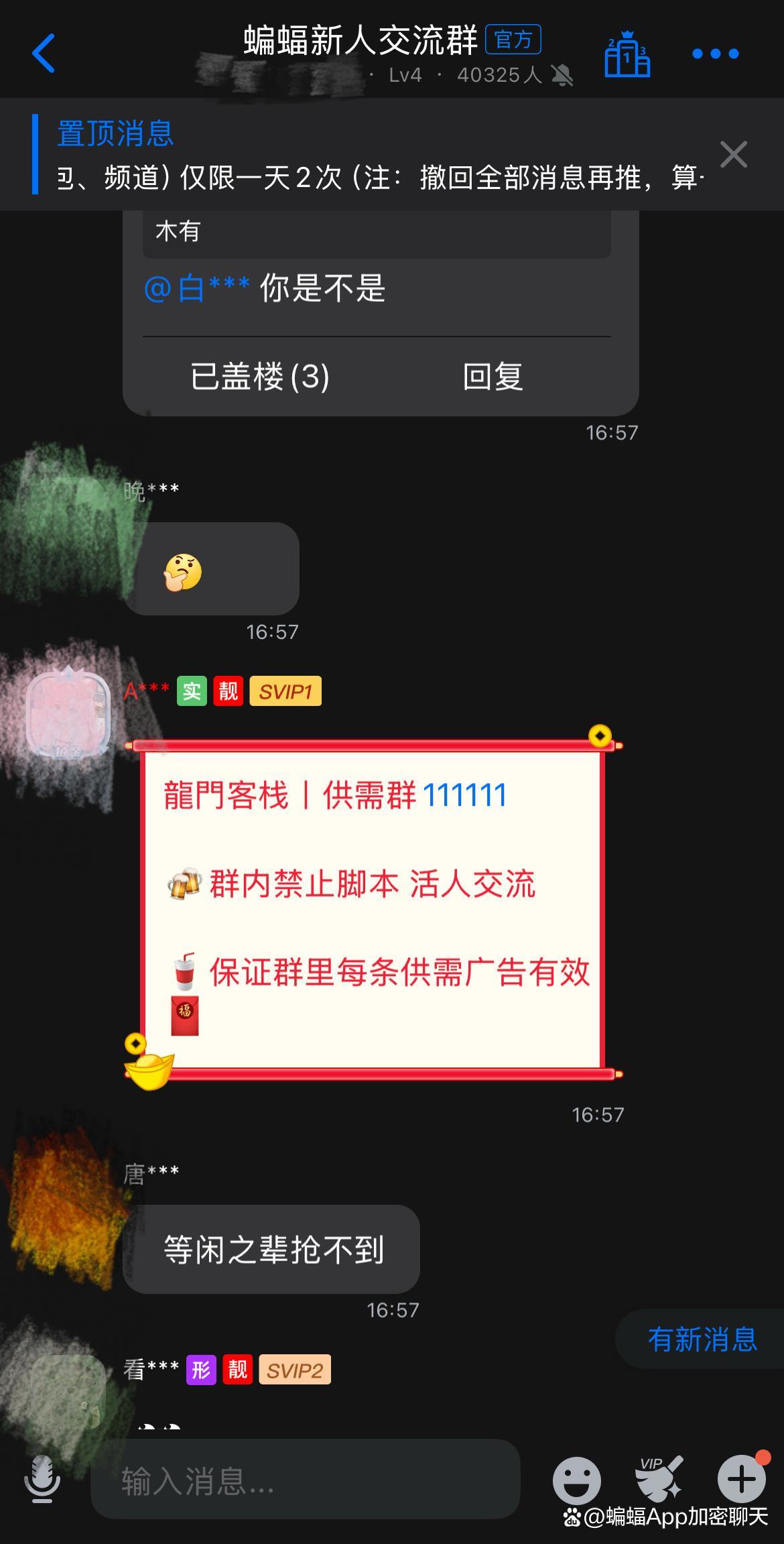
Task: Start voice input with the microphone
Action: pyautogui.click(x=42, y=1478)
